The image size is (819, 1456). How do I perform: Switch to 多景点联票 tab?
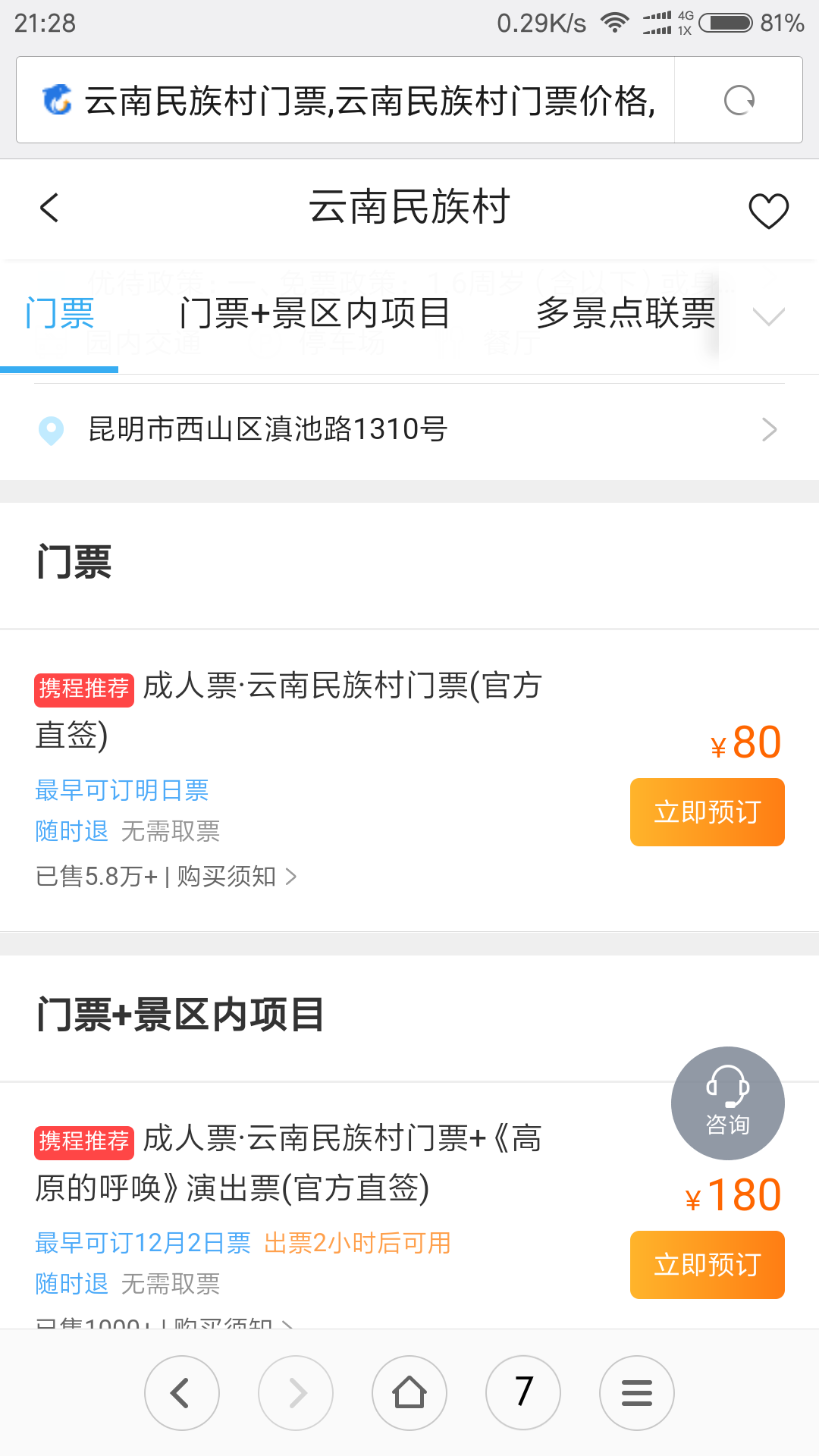click(x=626, y=313)
